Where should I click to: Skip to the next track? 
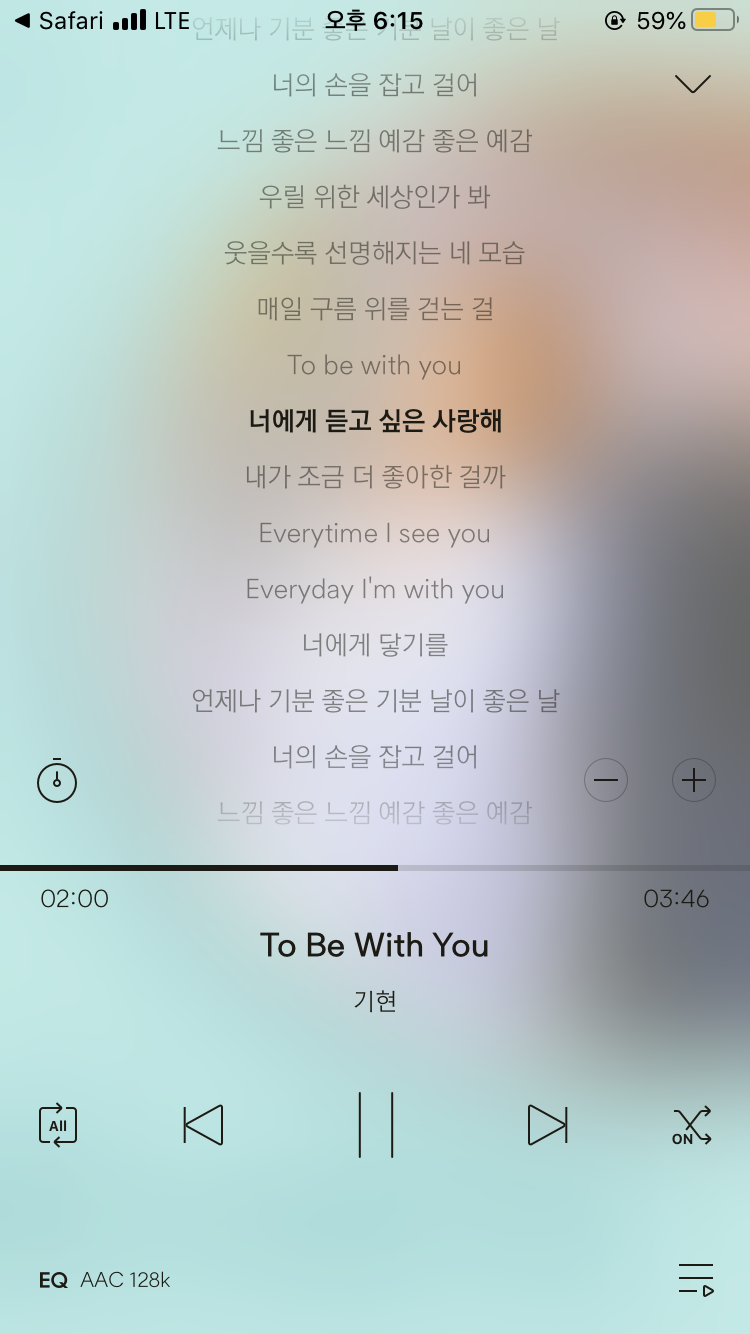[x=547, y=1124]
